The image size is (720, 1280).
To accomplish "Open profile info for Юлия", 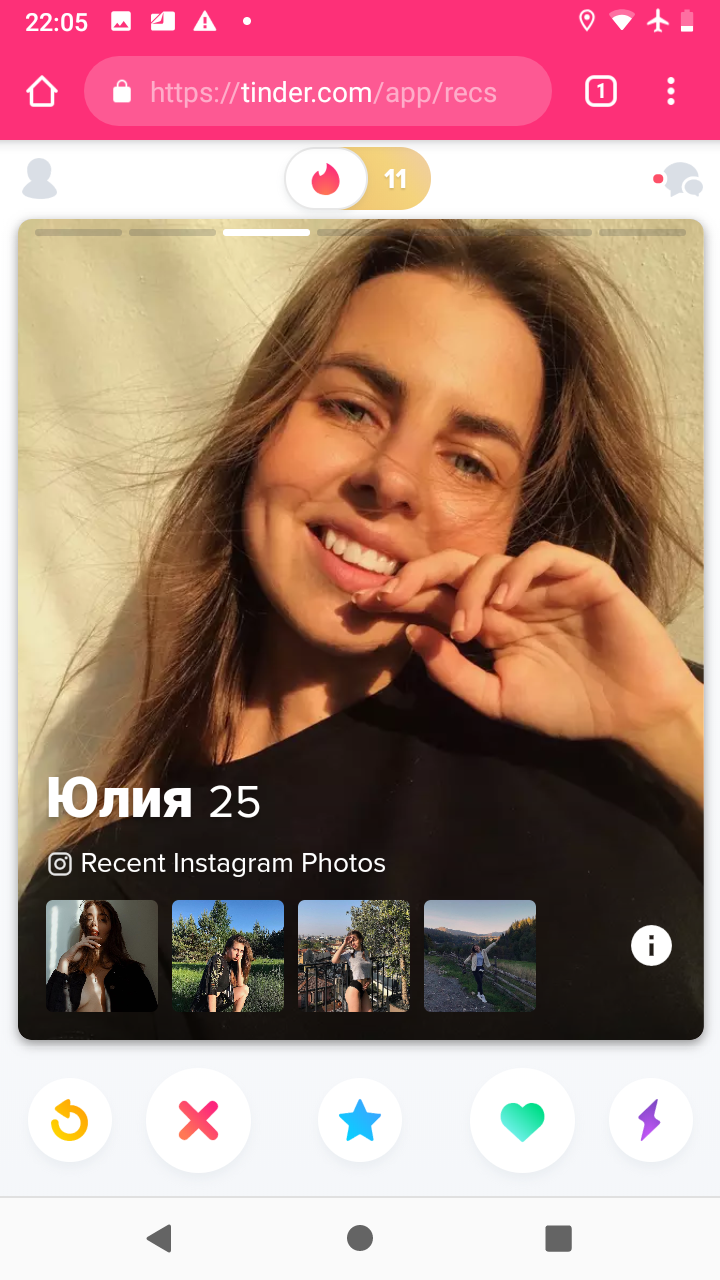I will (x=651, y=945).
